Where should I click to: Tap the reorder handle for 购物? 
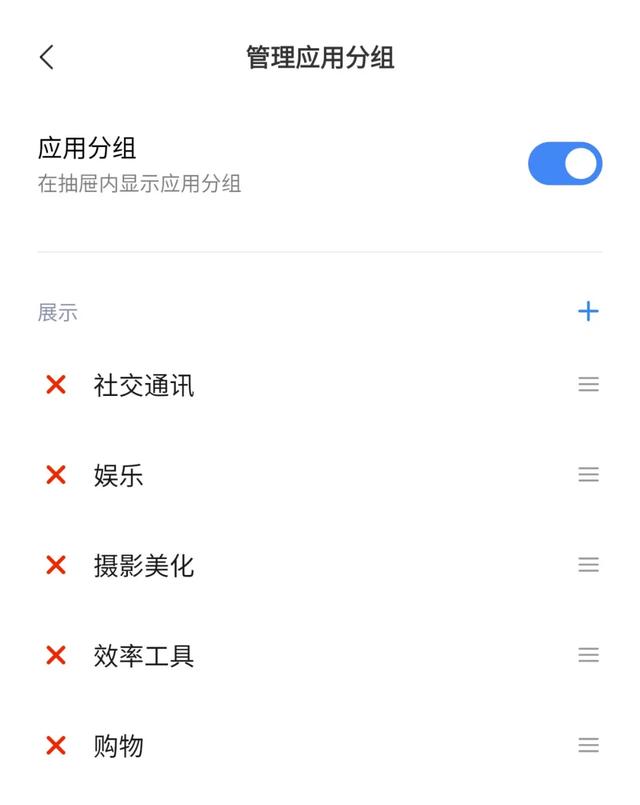point(588,745)
